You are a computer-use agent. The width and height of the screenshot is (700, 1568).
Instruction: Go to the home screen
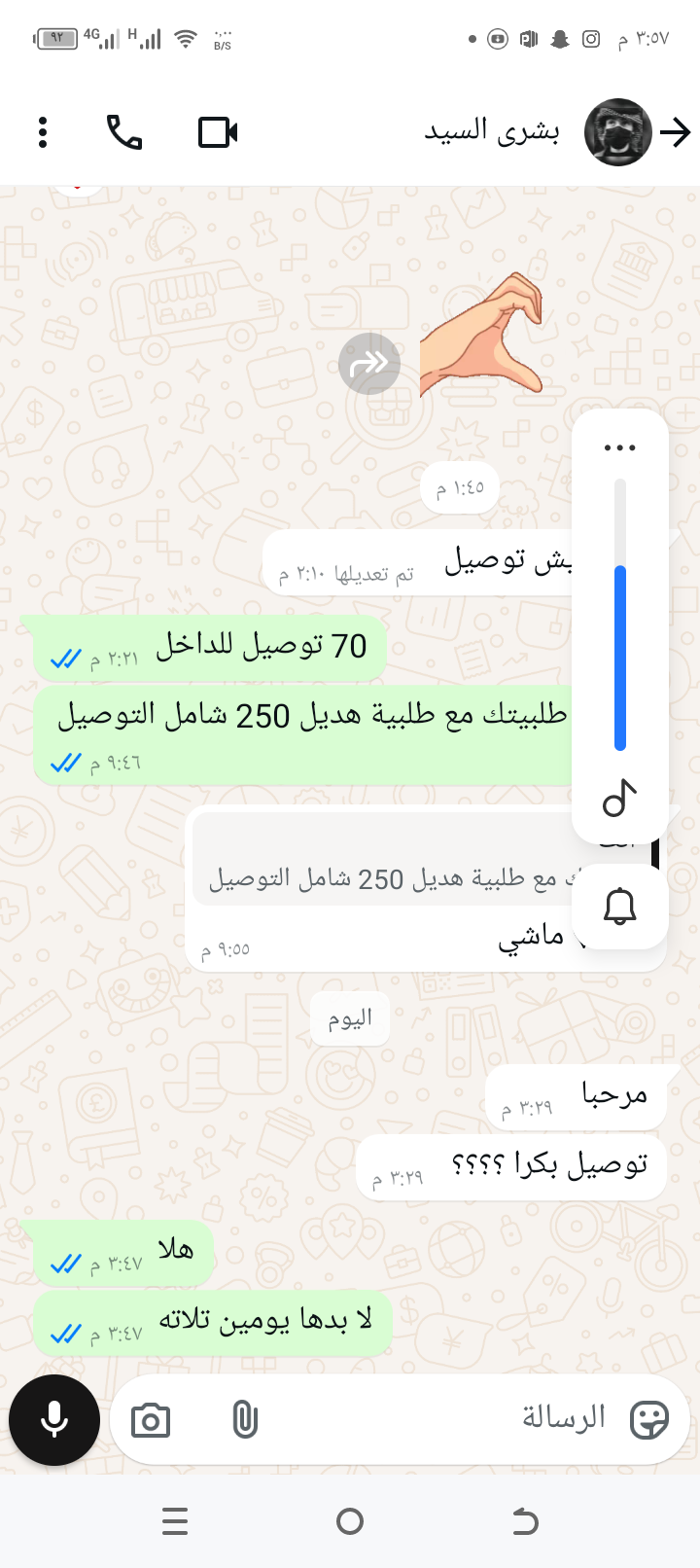pyautogui.click(x=350, y=1521)
